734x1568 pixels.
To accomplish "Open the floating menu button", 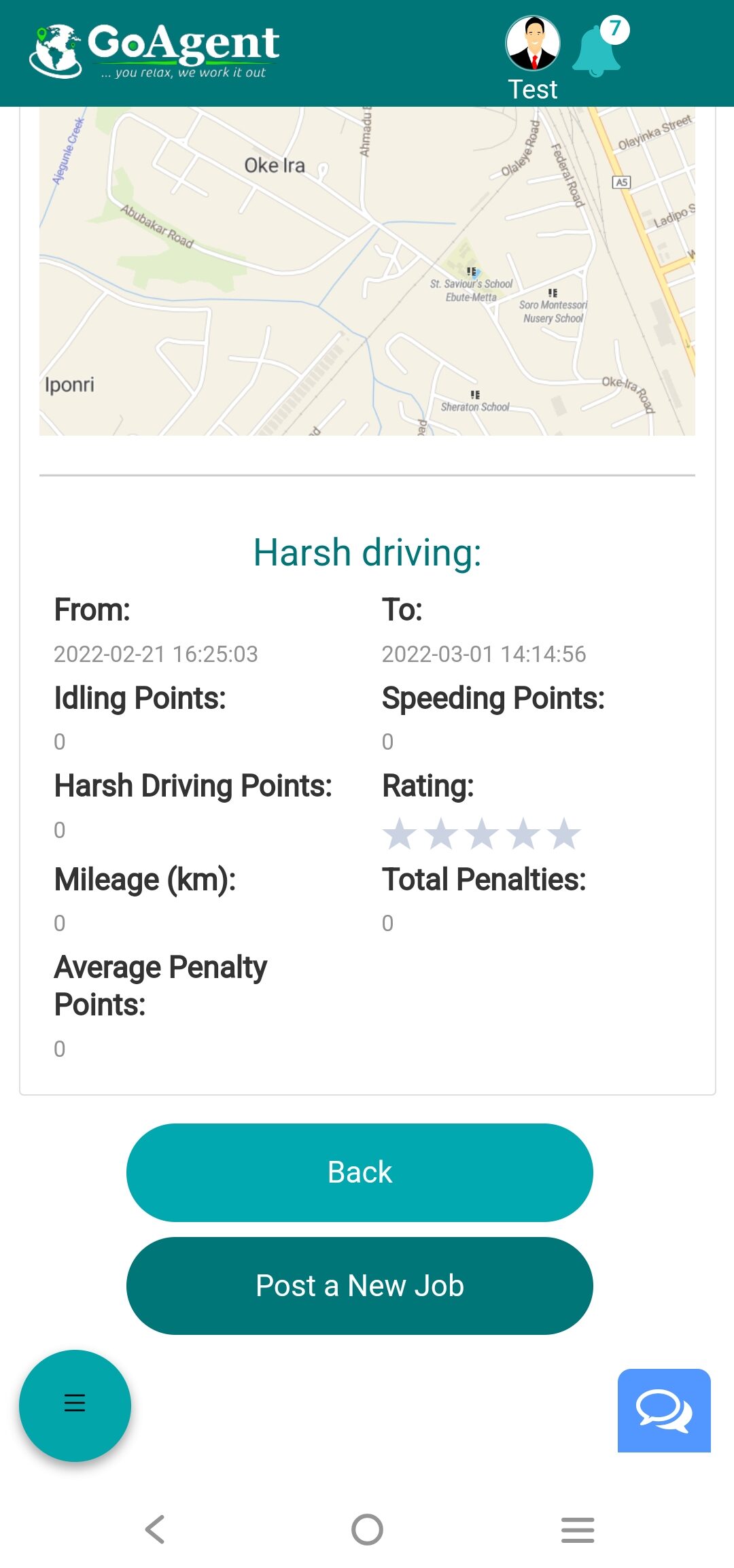I will click(75, 1404).
